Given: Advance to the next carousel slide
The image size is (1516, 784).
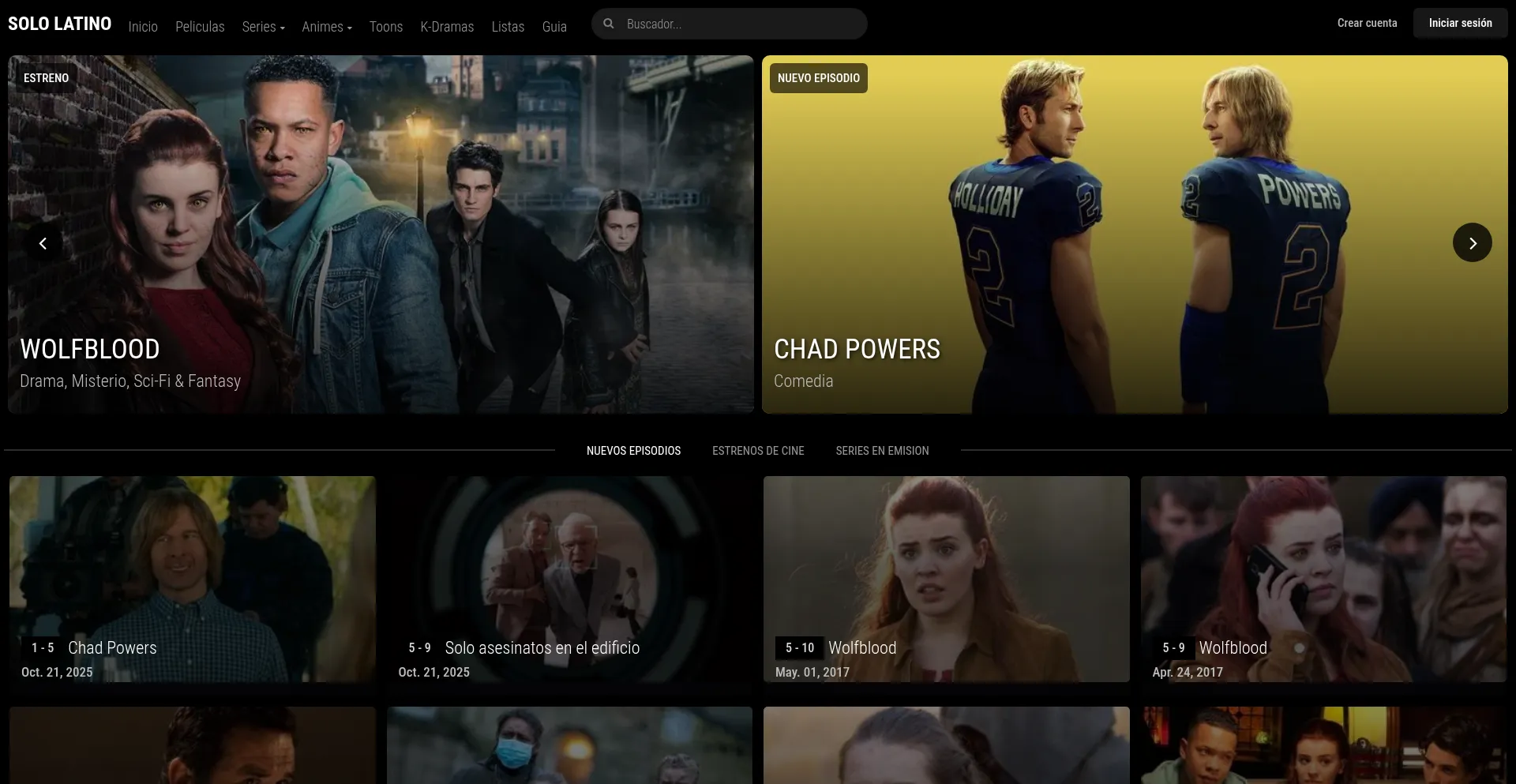Looking at the screenshot, I should (x=1472, y=243).
